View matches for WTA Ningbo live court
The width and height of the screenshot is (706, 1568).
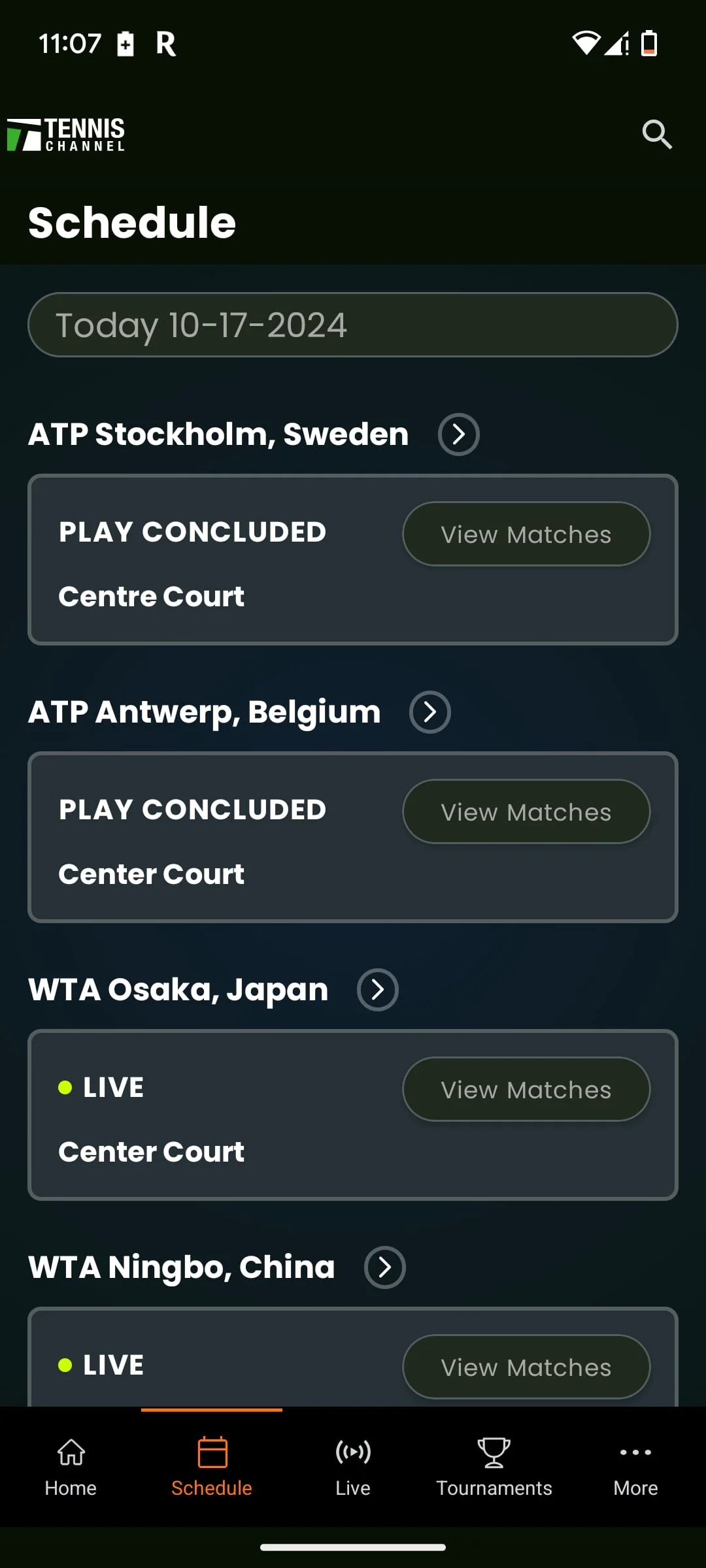pos(526,1367)
